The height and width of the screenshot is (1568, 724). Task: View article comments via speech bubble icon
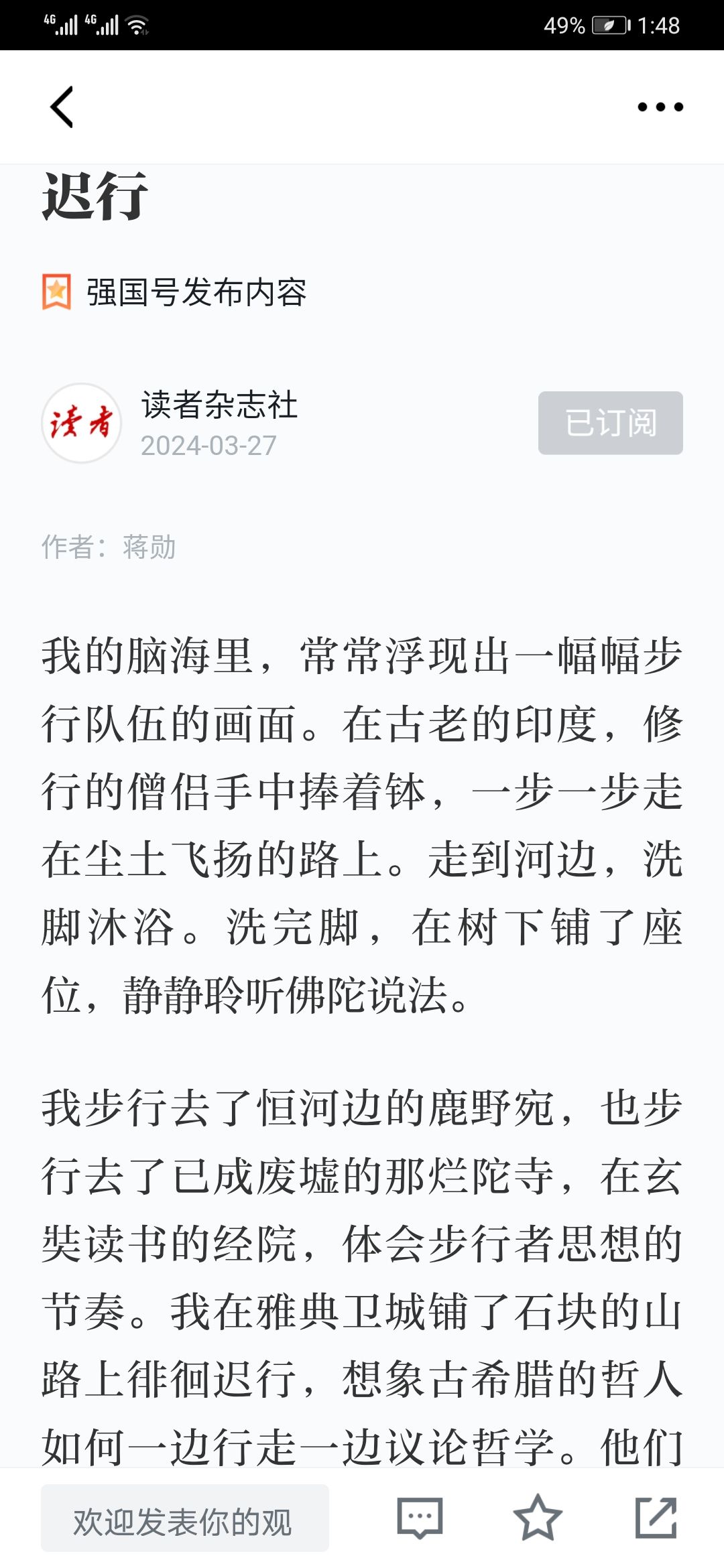[420, 1518]
